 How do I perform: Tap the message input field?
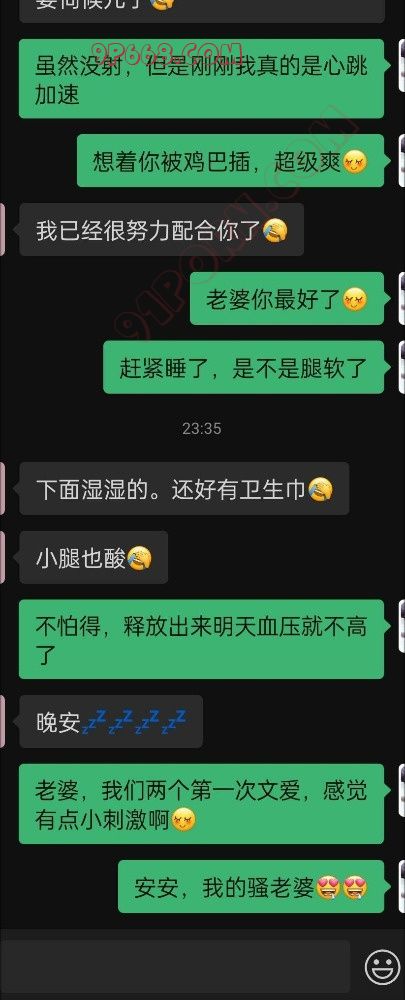[175, 969]
